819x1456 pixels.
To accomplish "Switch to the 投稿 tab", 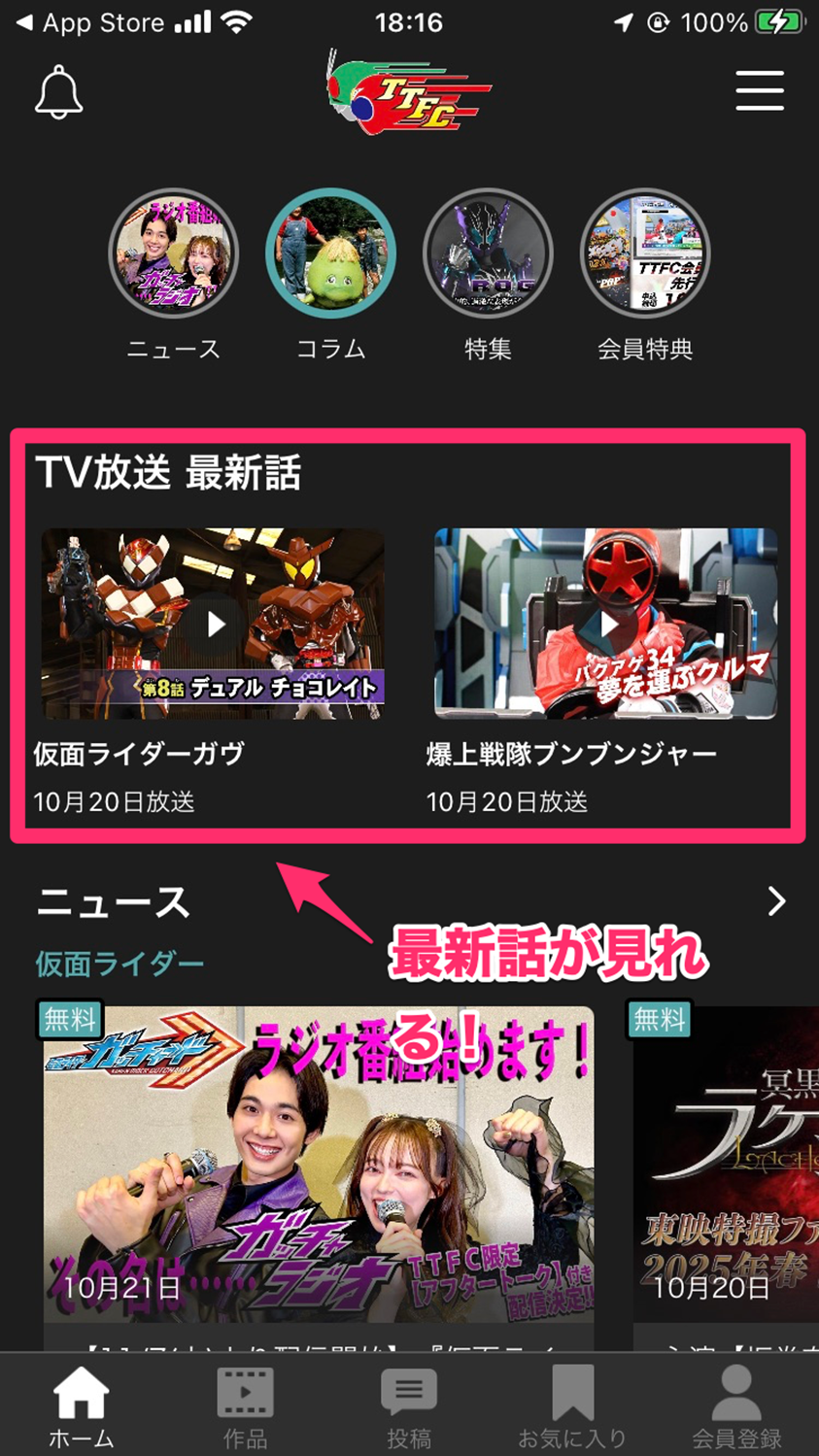I will point(408,1405).
